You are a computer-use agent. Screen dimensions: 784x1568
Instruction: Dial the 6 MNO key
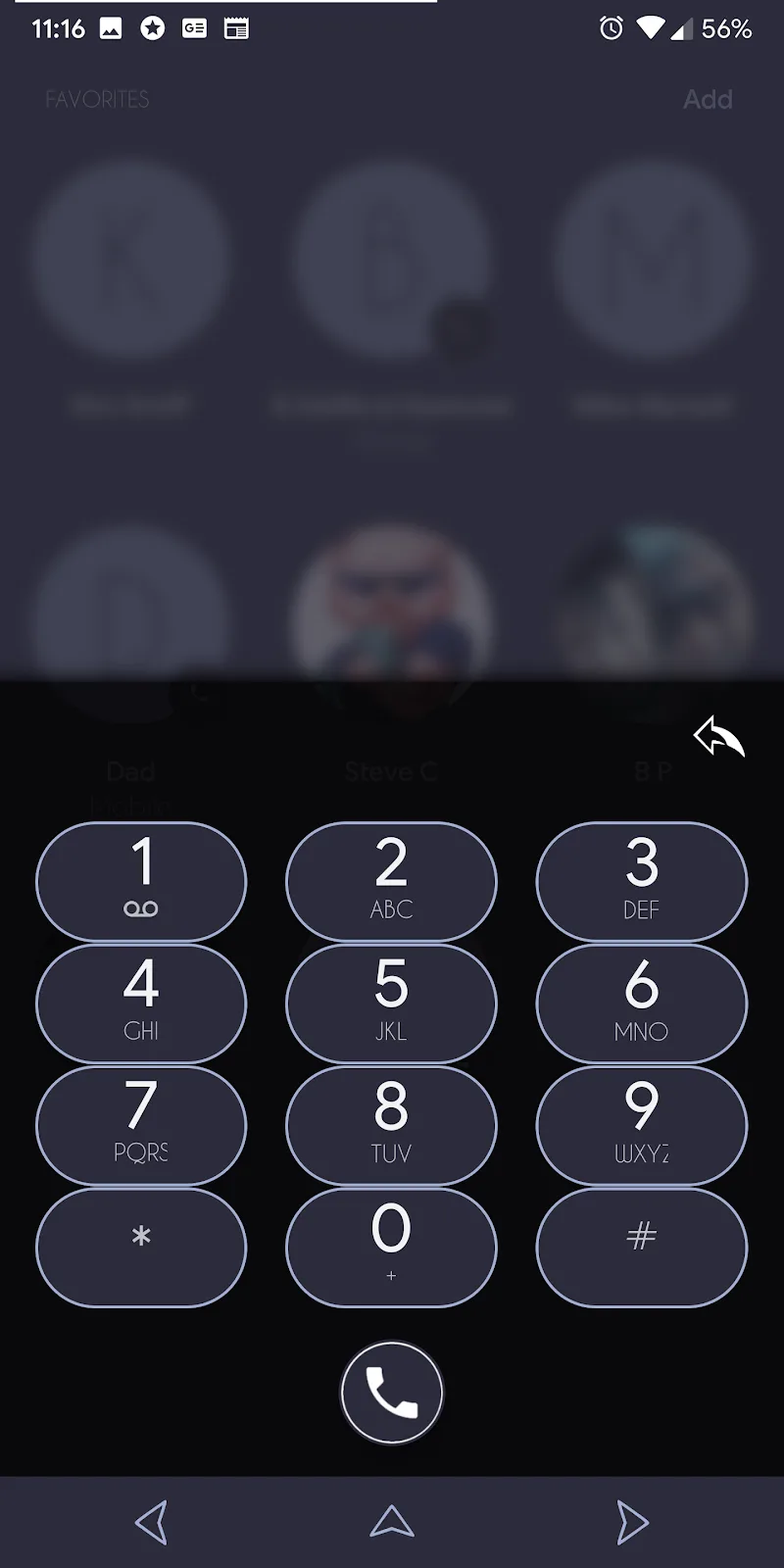pos(641,1003)
